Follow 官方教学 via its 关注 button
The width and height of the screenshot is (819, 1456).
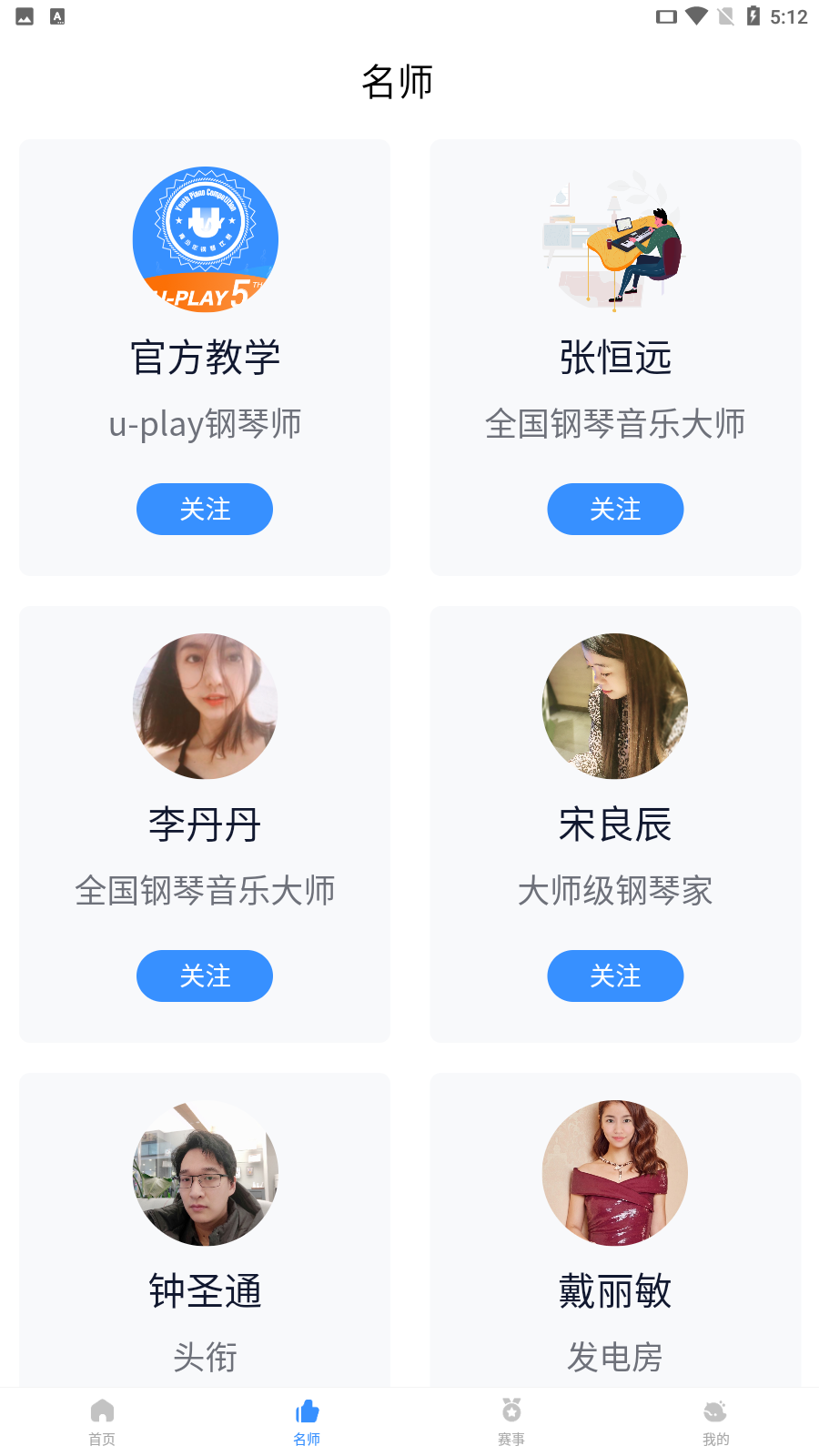point(205,509)
